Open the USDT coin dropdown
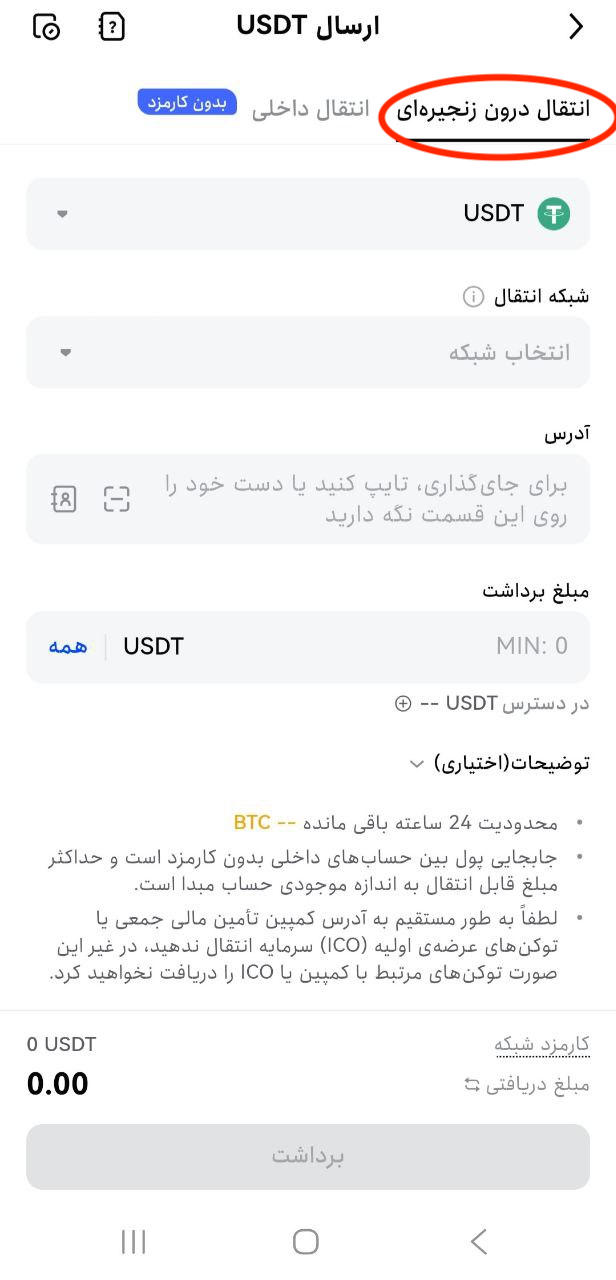Image resolution: width=616 pixels, height=1280 pixels. point(308,214)
